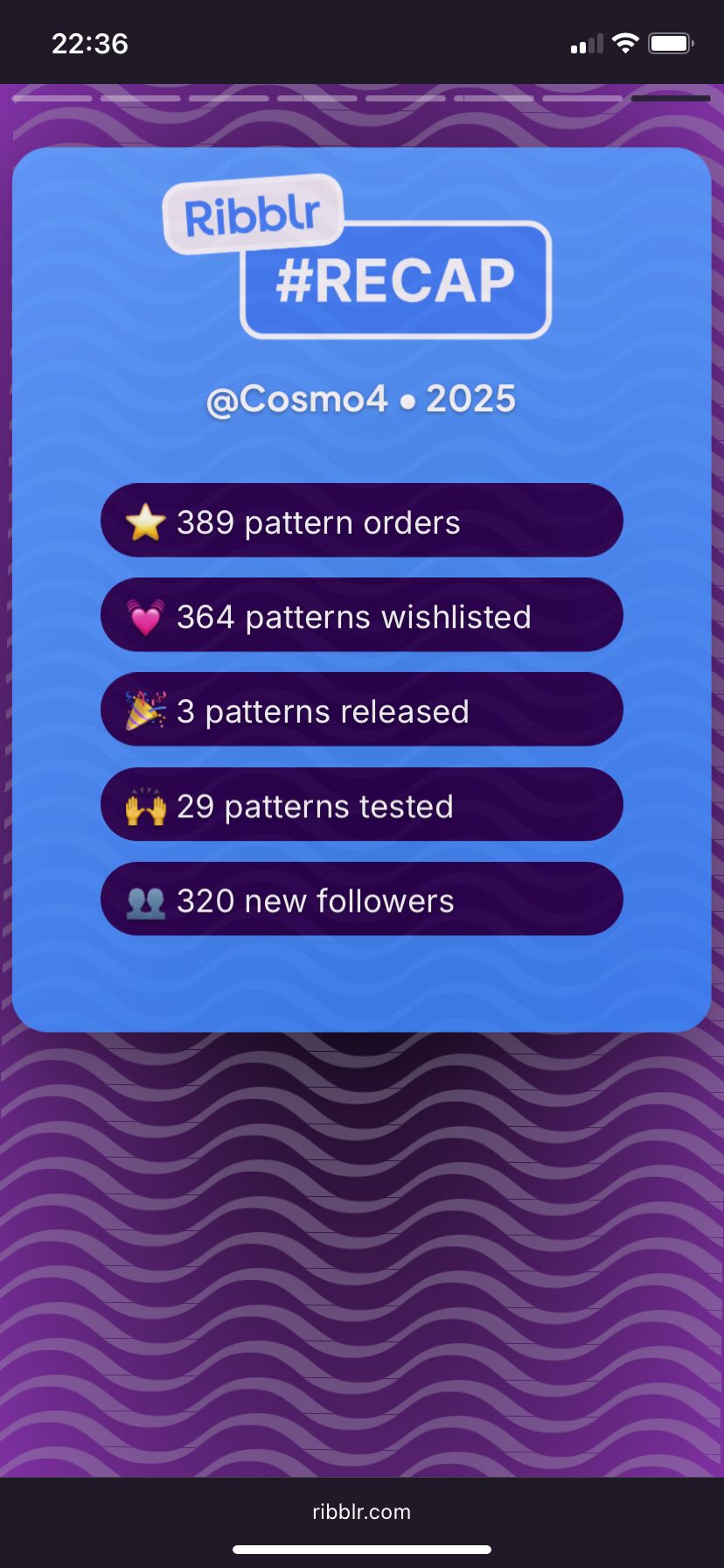Jump to the last story progress segment
The image size is (724, 1568).
(670, 99)
